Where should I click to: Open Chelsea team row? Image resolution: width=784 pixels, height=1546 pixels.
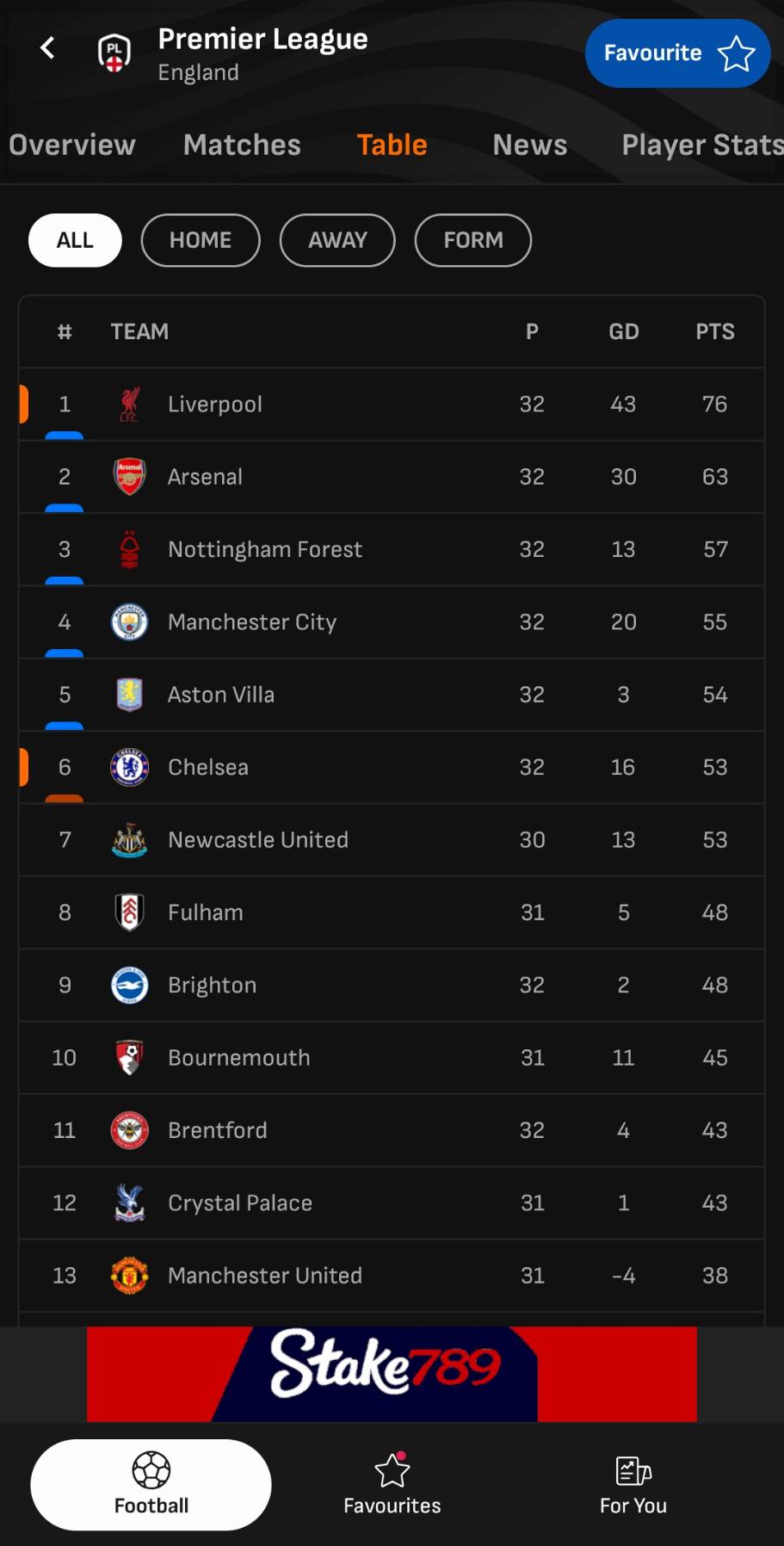[x=392, y=767]
